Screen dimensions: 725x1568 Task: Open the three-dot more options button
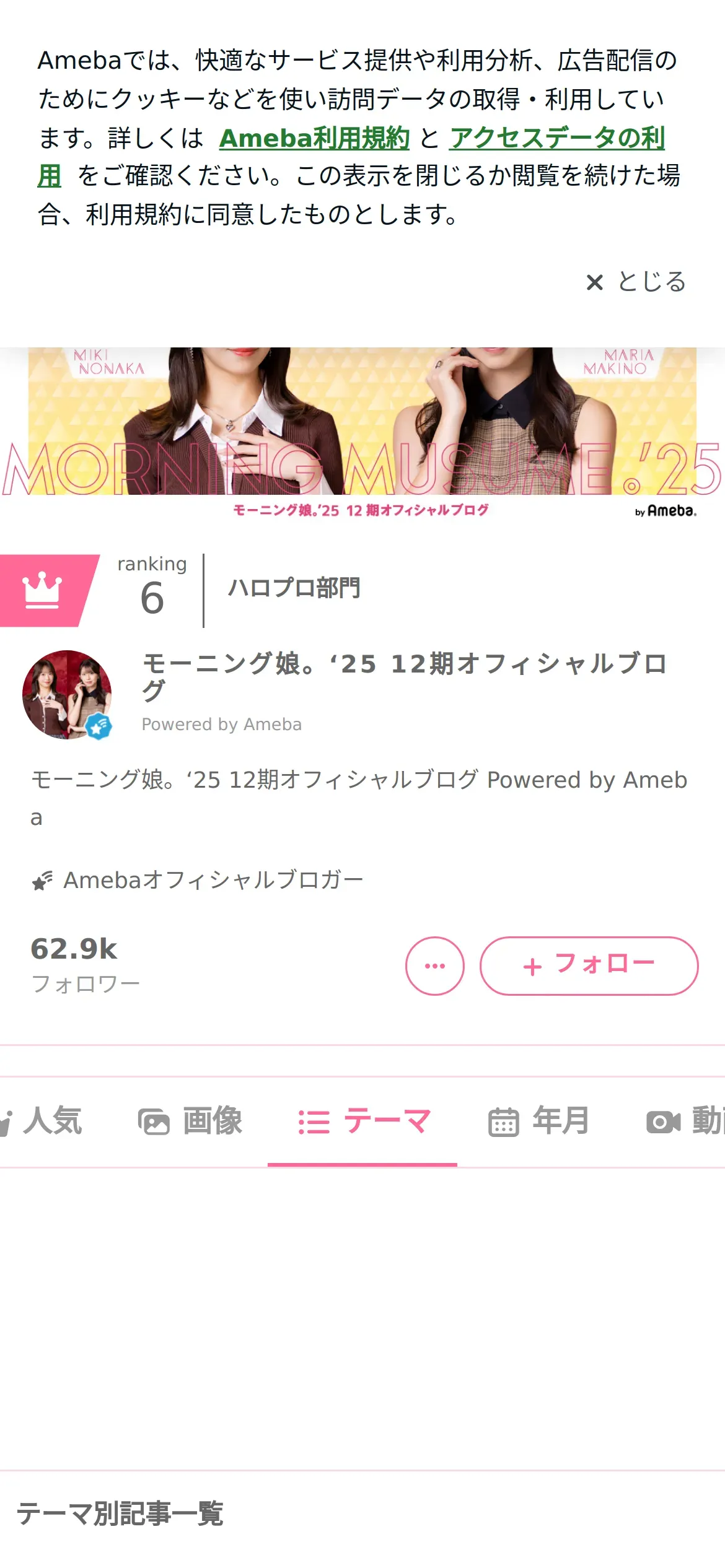(434, 966)
